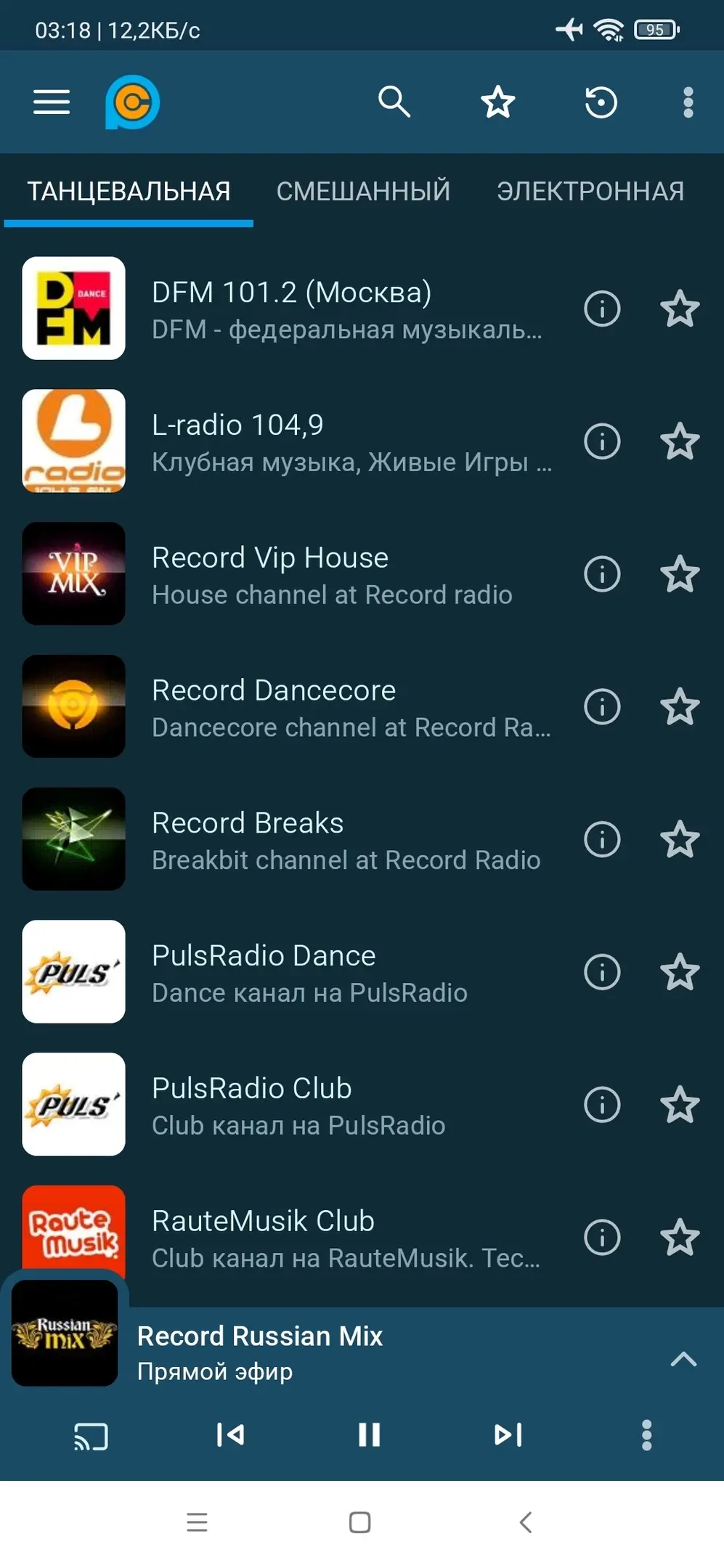Expand the Record Russian Mix player

tap(683, 1359)
